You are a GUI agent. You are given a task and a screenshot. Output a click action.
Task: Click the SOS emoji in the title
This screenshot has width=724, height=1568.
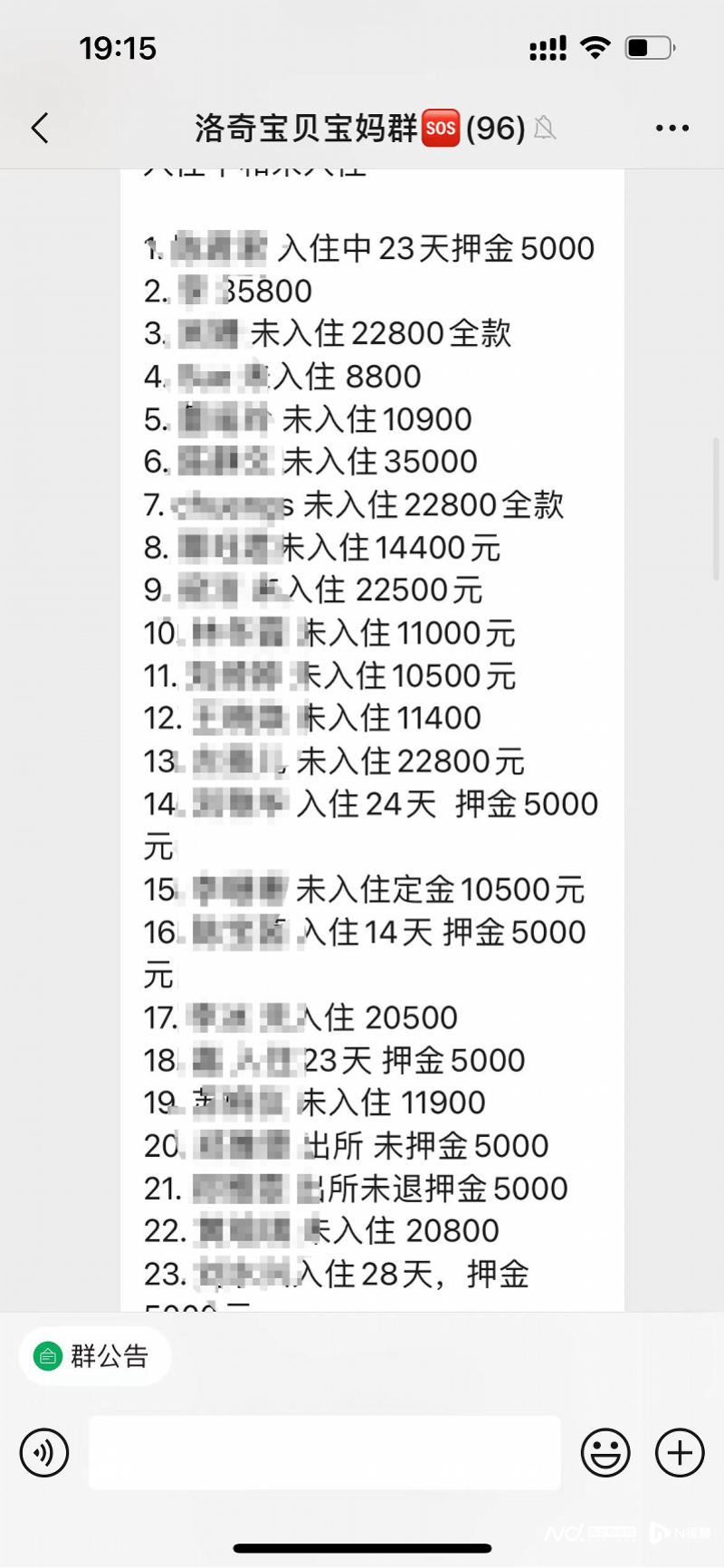(439, 128)
